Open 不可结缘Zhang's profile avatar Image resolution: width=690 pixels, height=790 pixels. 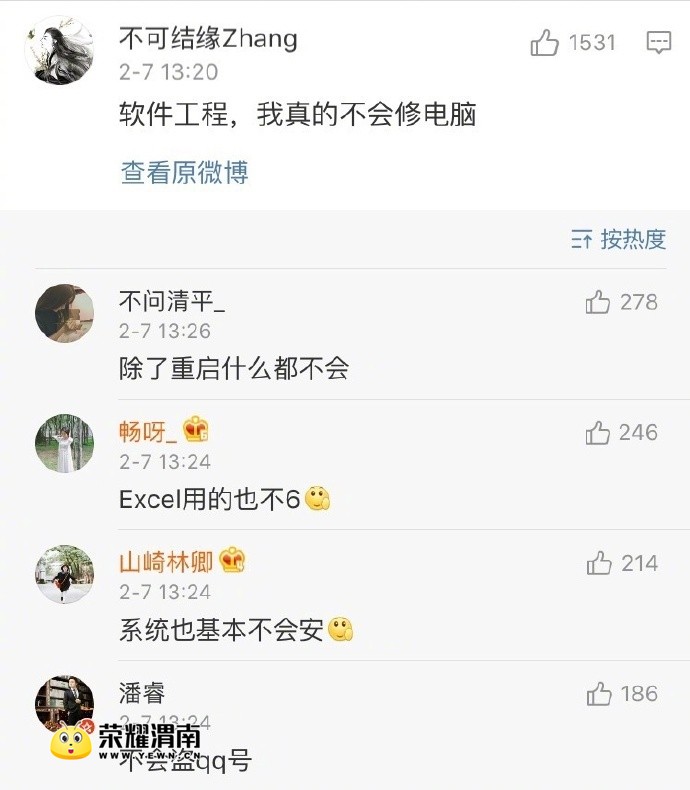[59, 50]
